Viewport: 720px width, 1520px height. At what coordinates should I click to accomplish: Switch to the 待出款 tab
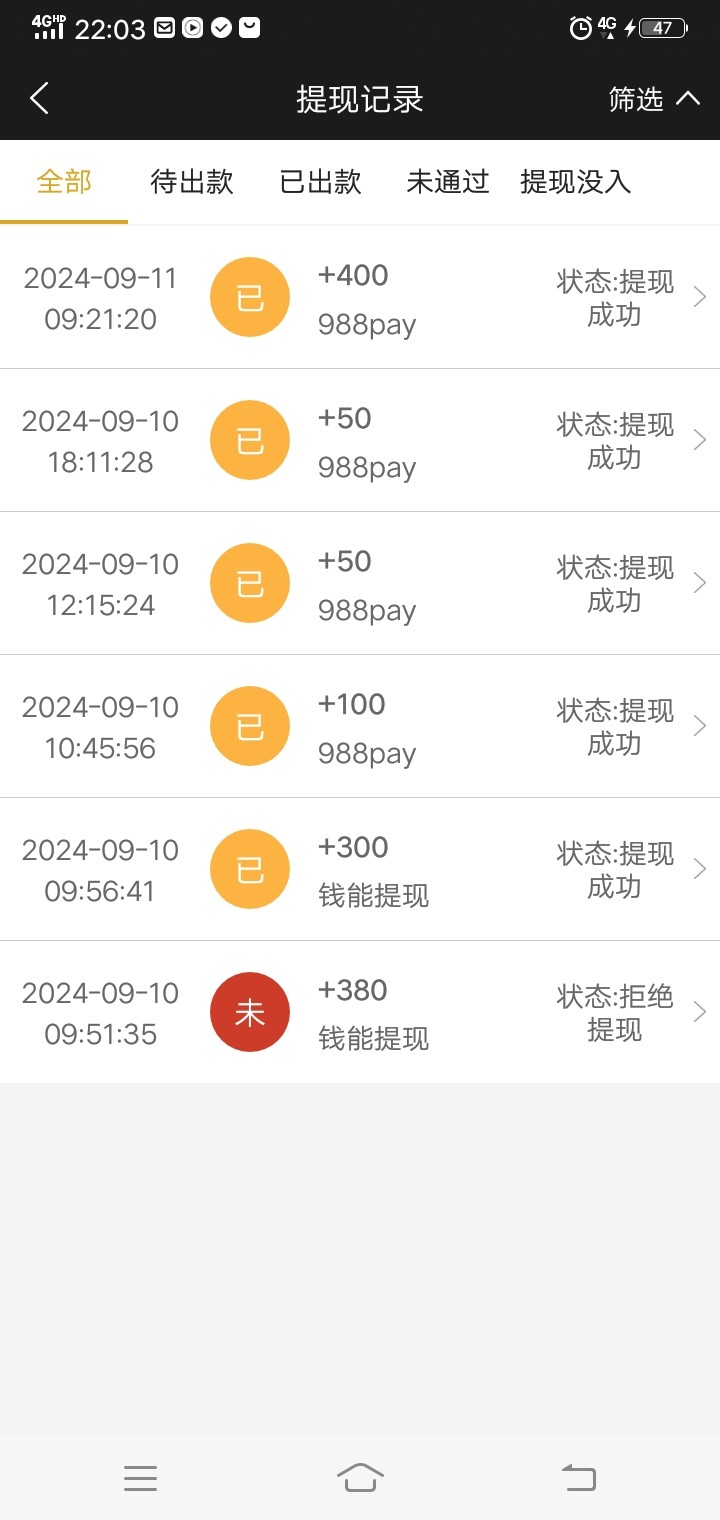coord(191,182)
